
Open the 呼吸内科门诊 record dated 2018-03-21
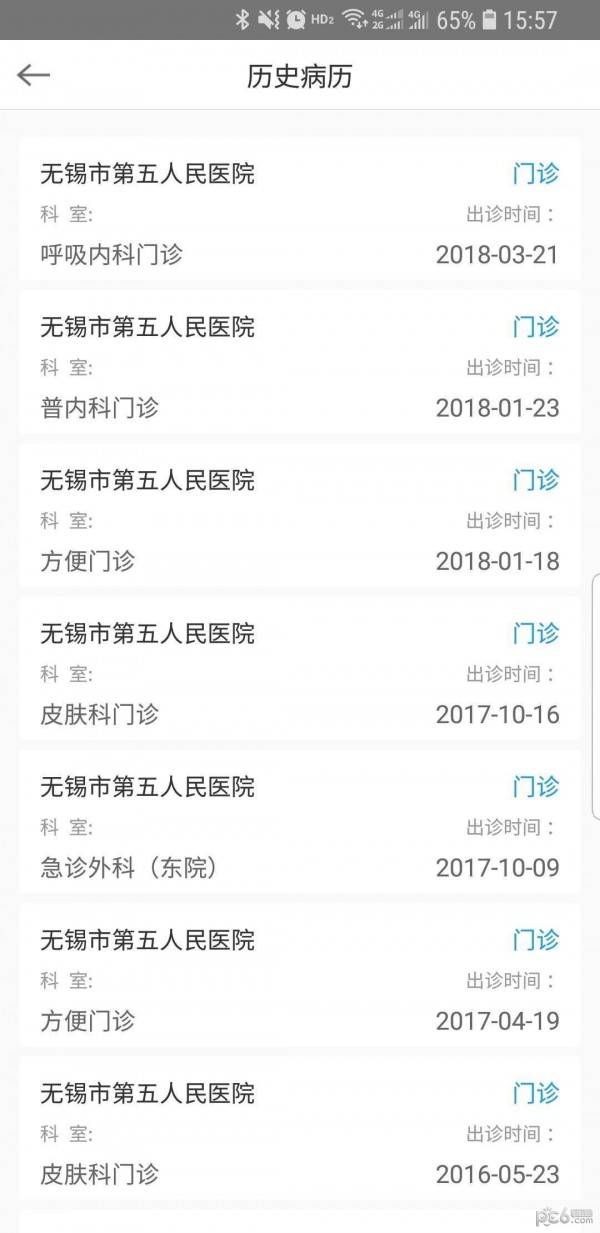[x=299, y=214]
